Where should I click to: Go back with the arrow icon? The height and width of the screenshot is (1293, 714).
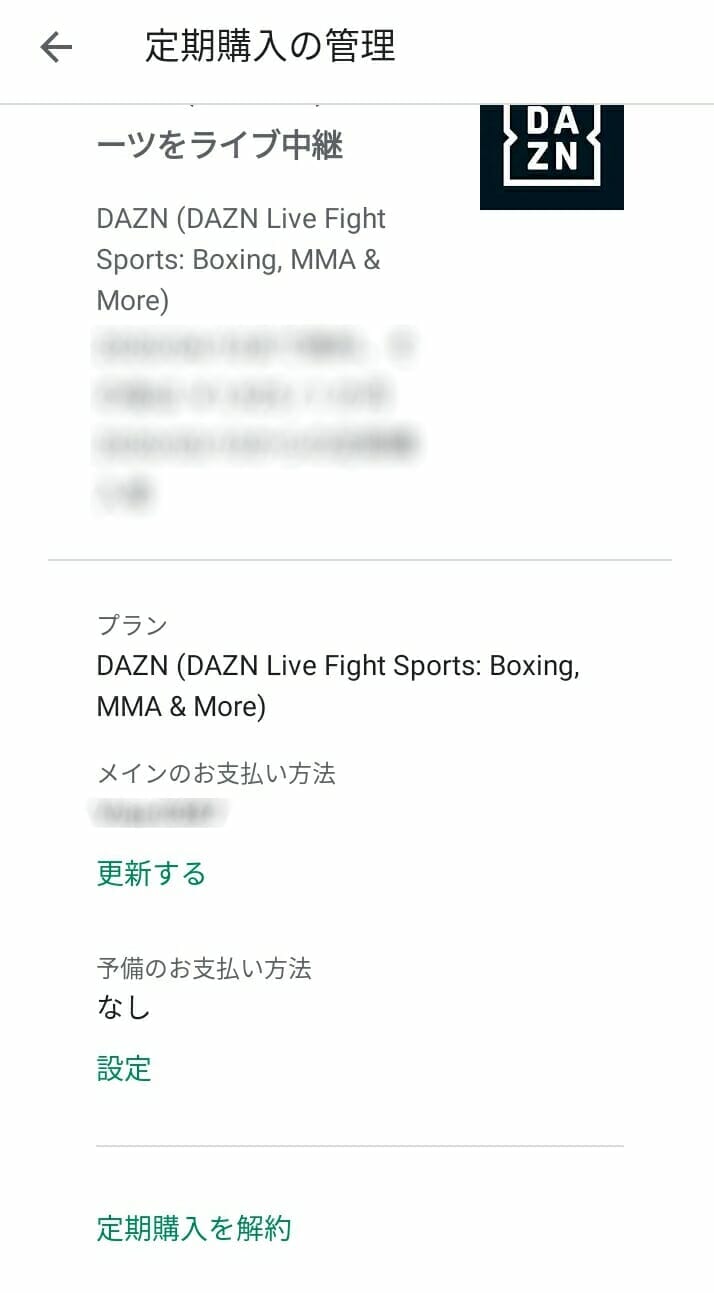tap(56, 47)
